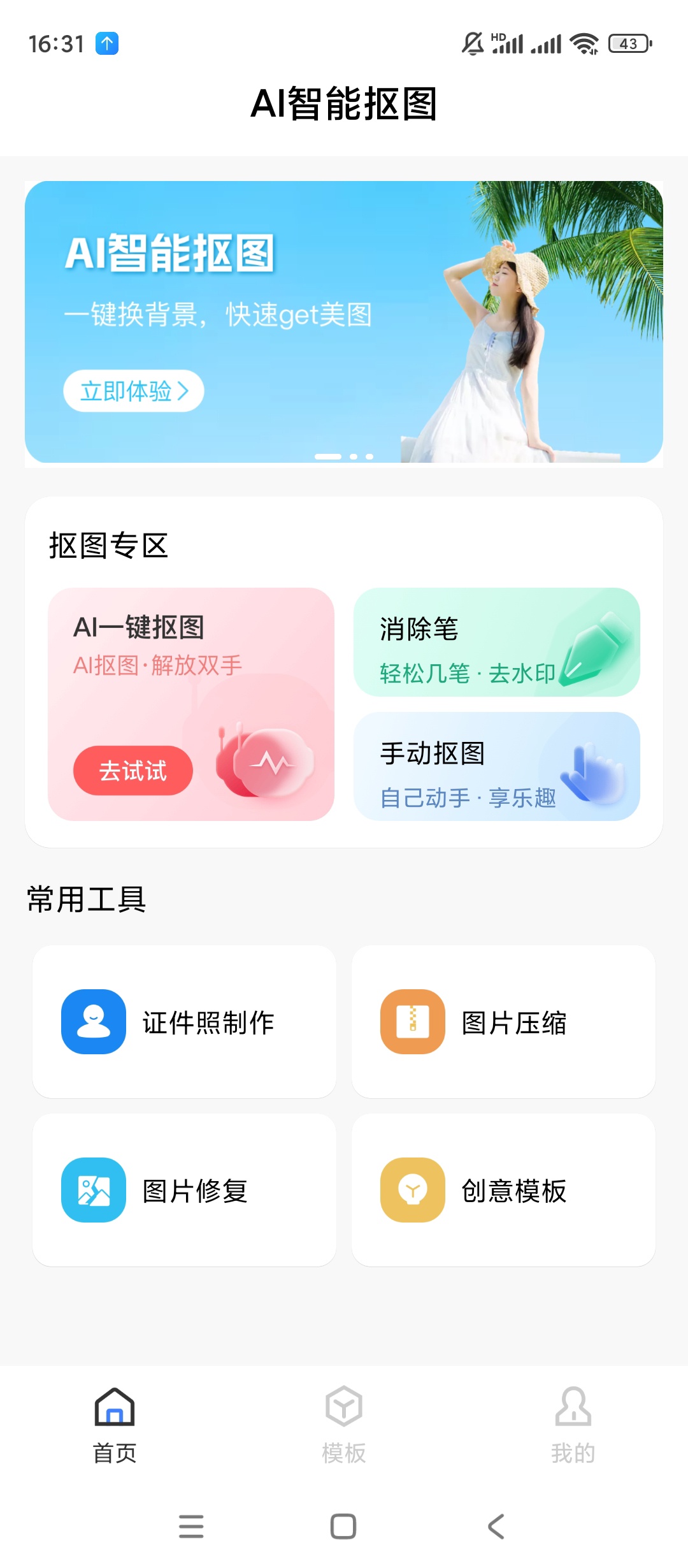Switch to the 模板 tab

343,1428
